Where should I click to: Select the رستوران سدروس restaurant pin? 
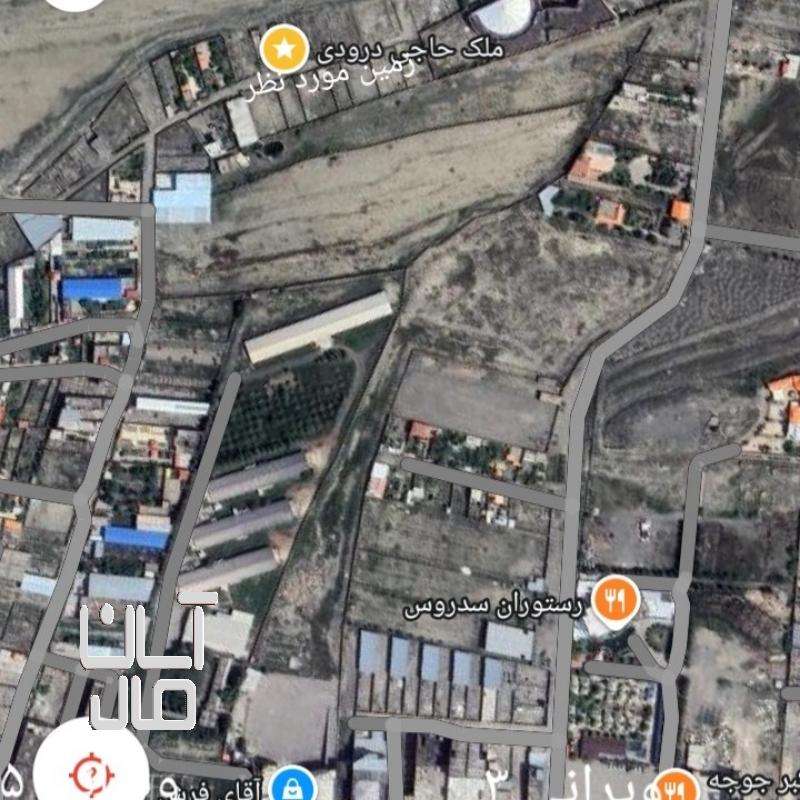click(613, 601)
